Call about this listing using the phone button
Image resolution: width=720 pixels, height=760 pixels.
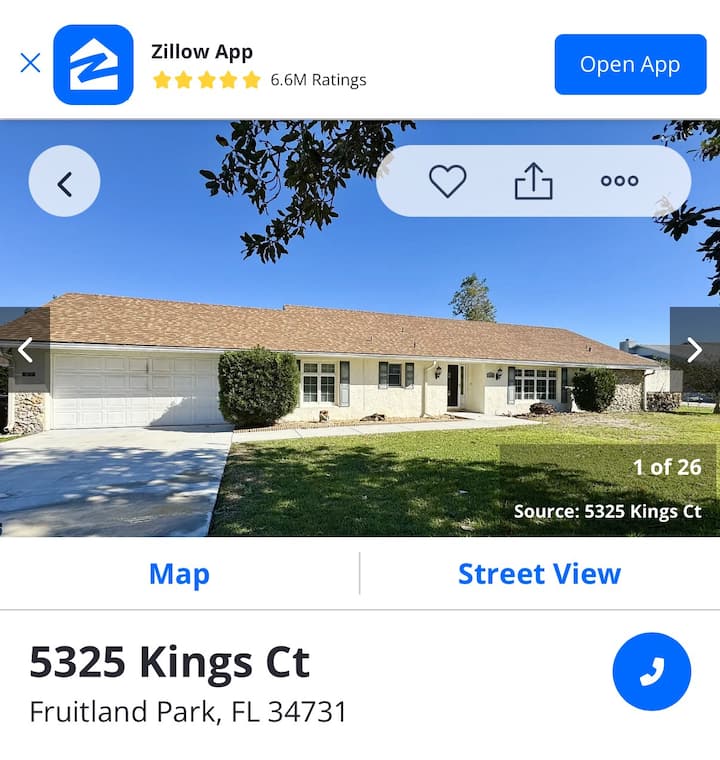click(651, 671)
